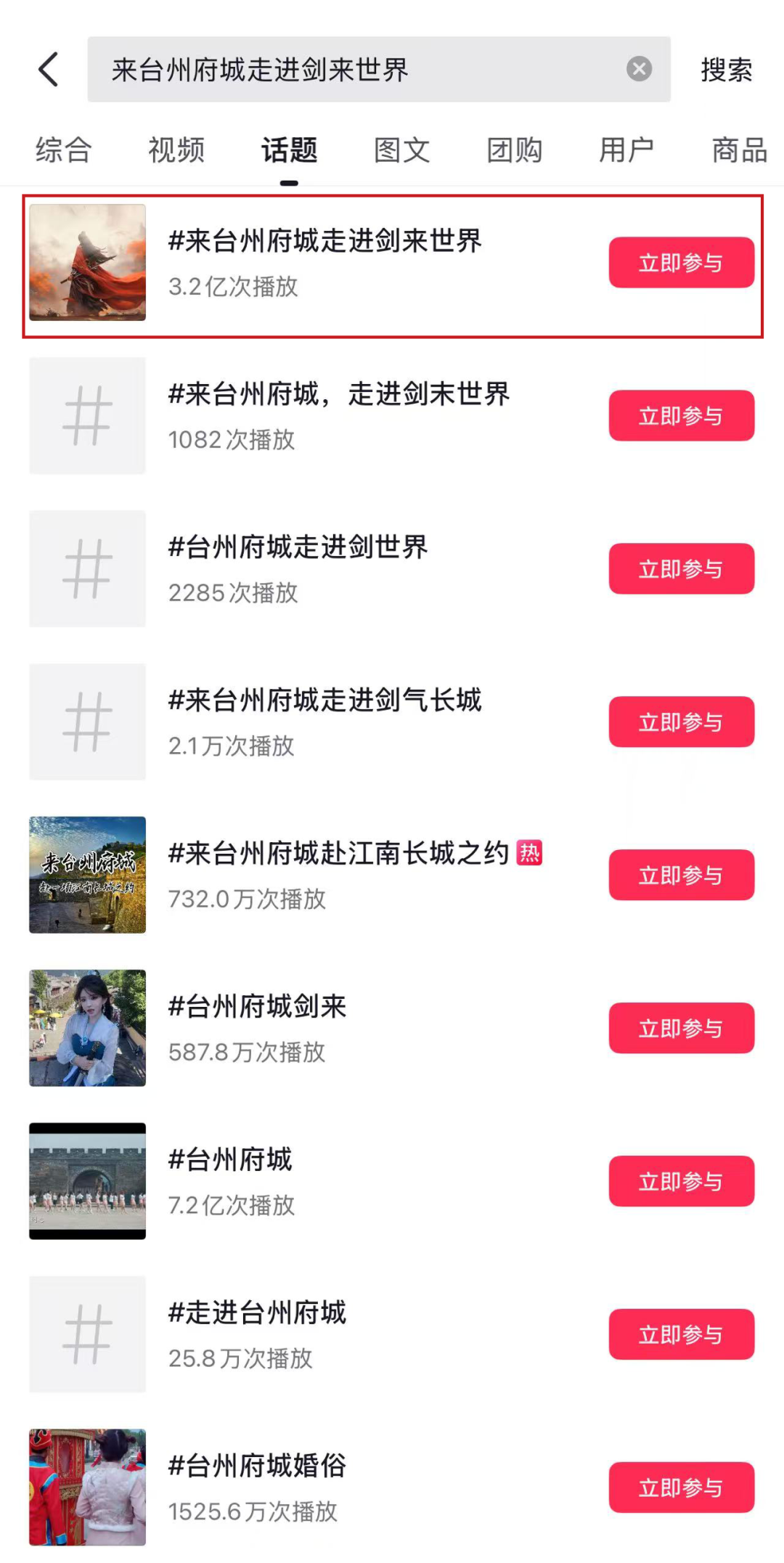Join #来台州府城，走进剑末世界 via 立即参与
The width and height of the screenshot is (784, 1563).
click(681, 416)
